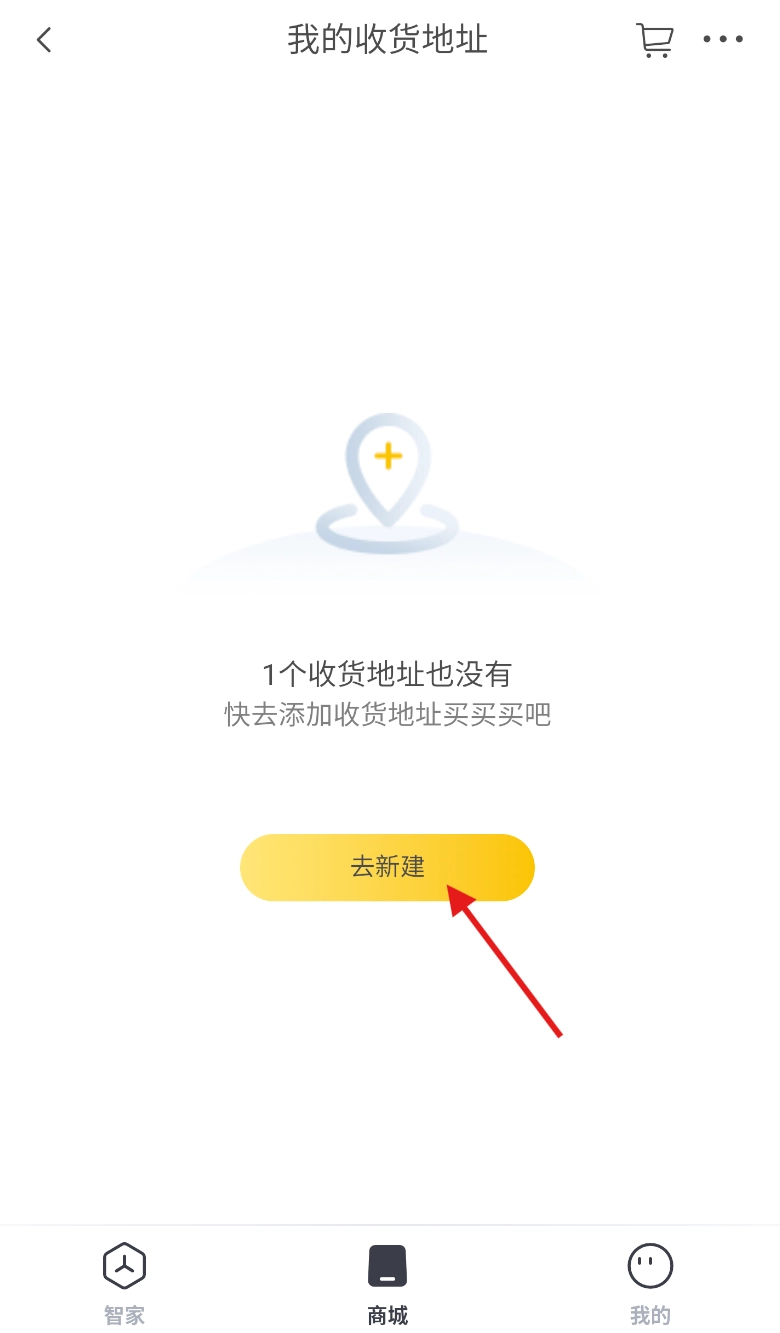Open the shopping cart
The image size is (780, 1333).
pos(654,40)
